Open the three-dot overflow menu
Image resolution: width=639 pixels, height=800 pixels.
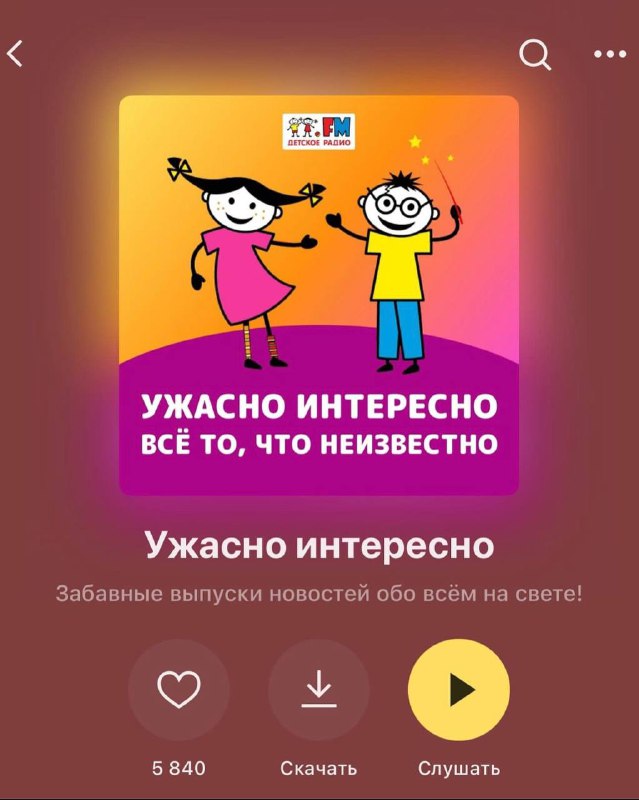(609, 55)
